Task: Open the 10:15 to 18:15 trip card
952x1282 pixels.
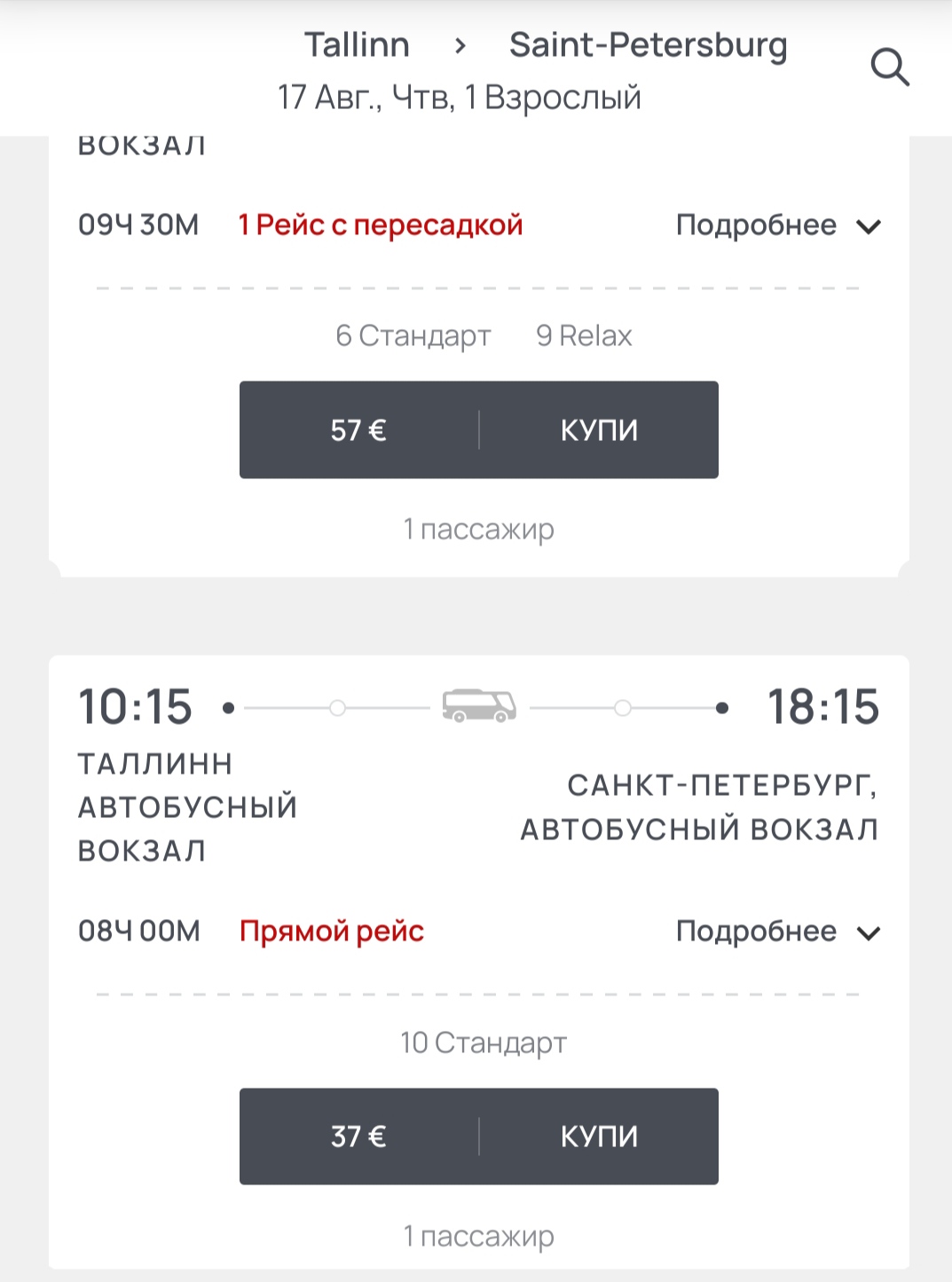Action: point(479,781)
